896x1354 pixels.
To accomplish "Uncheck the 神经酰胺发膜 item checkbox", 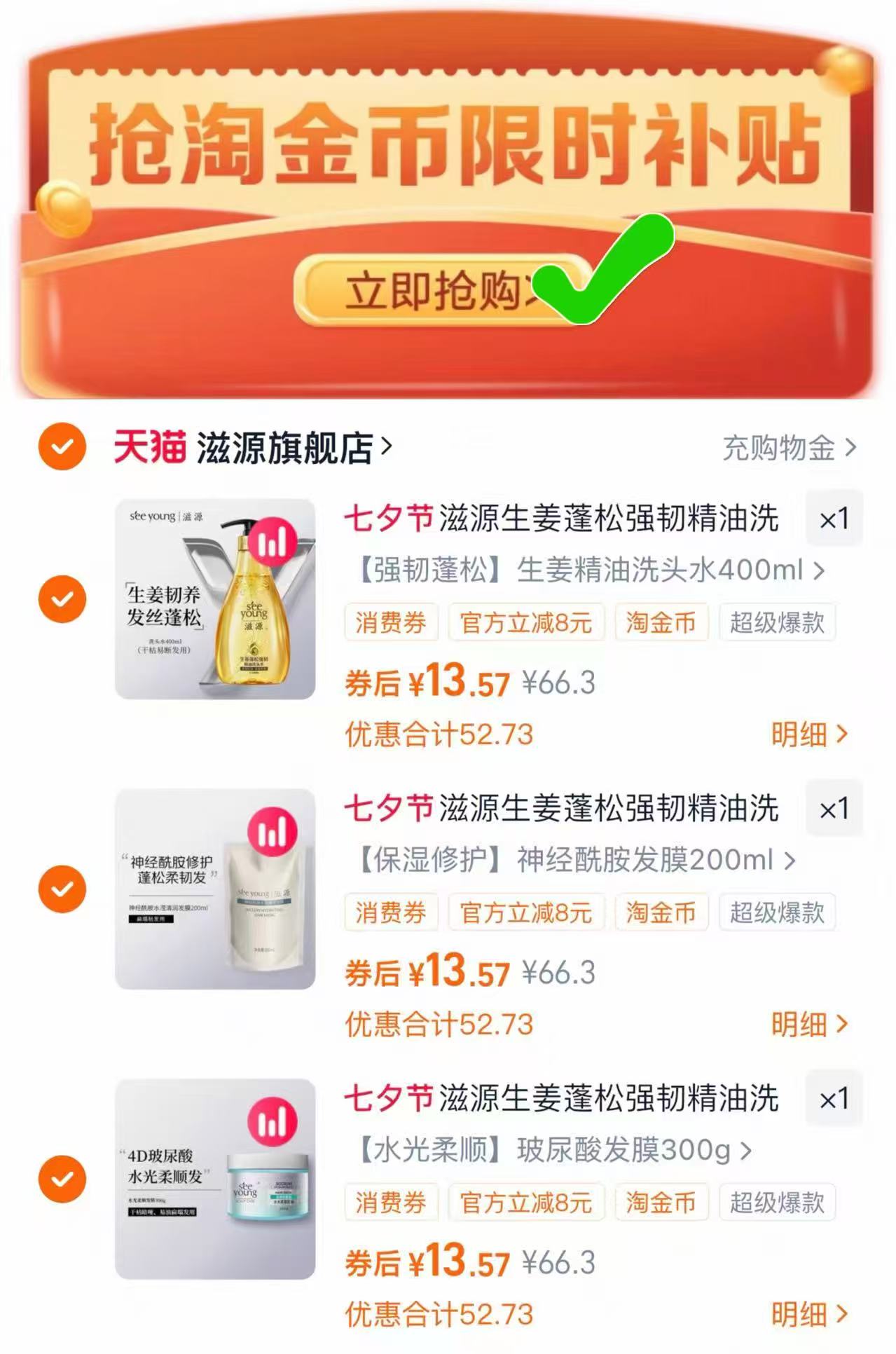I will [x=63, y=889].
